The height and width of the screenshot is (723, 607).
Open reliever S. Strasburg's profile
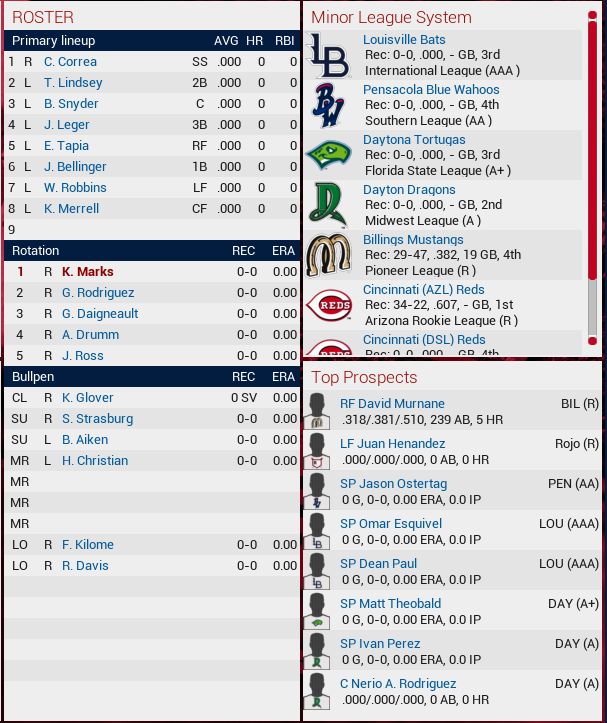click(97, 419)
